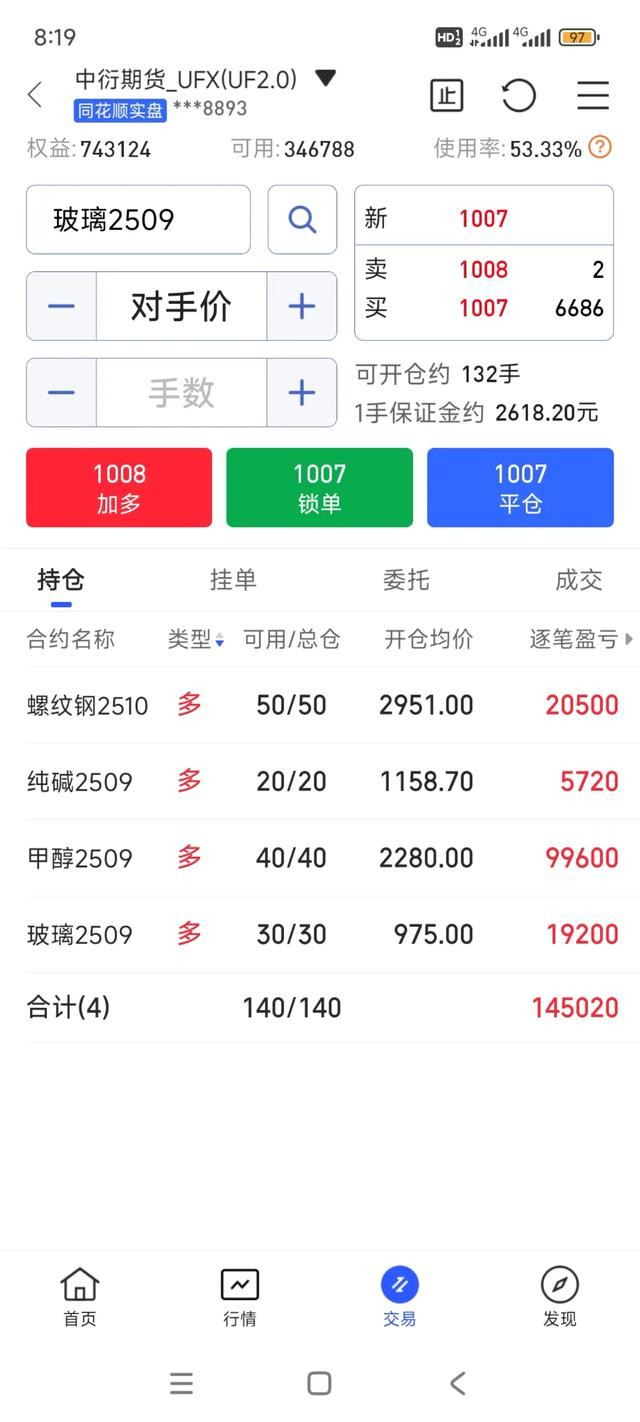The height and width of the screenshot is (1422, 640).
Task: Go back using the top-left arrow
Action: click(x=35, y=95)
